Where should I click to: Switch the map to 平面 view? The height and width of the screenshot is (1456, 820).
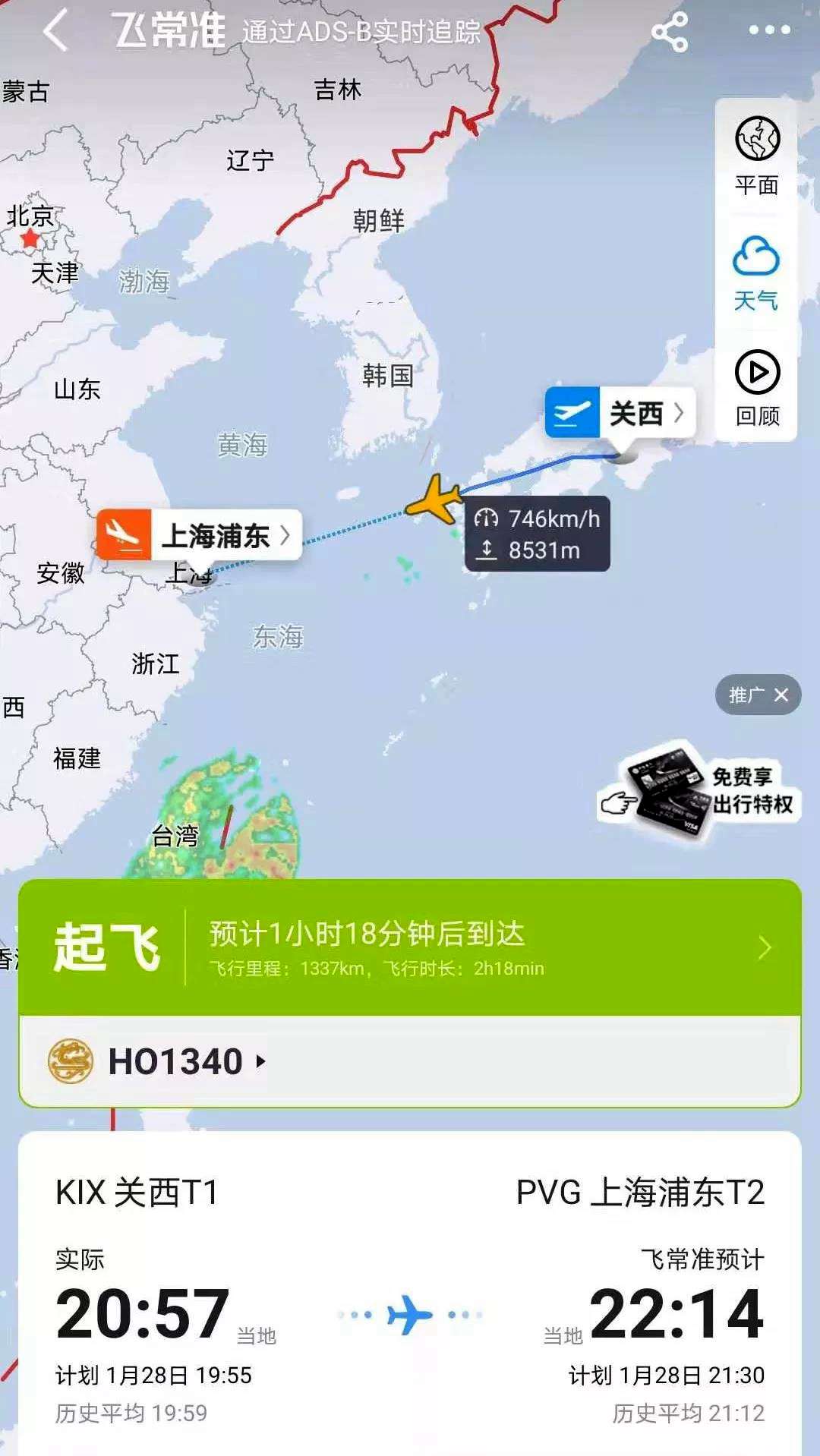pos(757,156)
